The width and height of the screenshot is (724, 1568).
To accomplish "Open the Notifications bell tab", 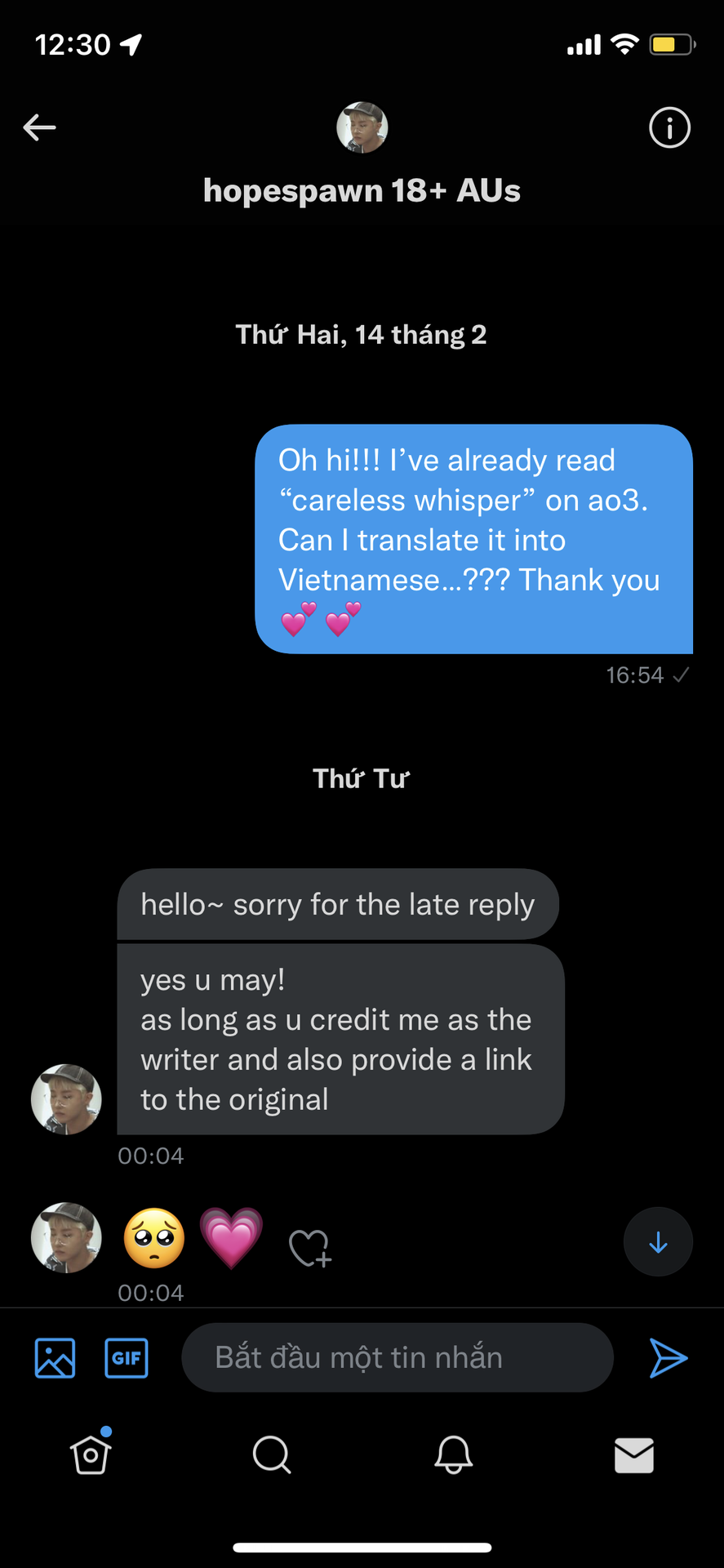I will pos(453,1454).
